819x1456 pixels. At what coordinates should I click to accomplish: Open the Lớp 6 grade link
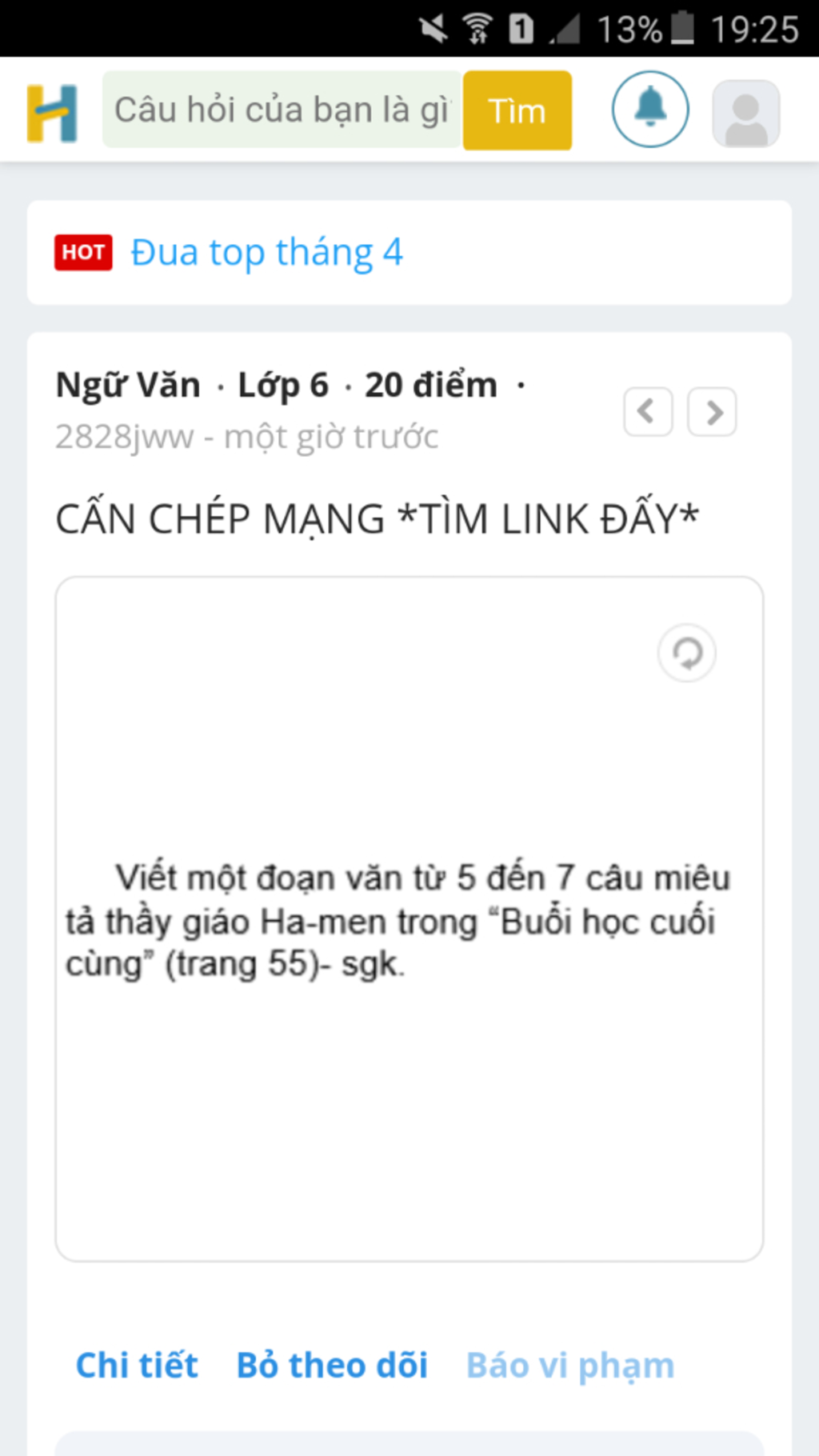(x=283, y=385)
